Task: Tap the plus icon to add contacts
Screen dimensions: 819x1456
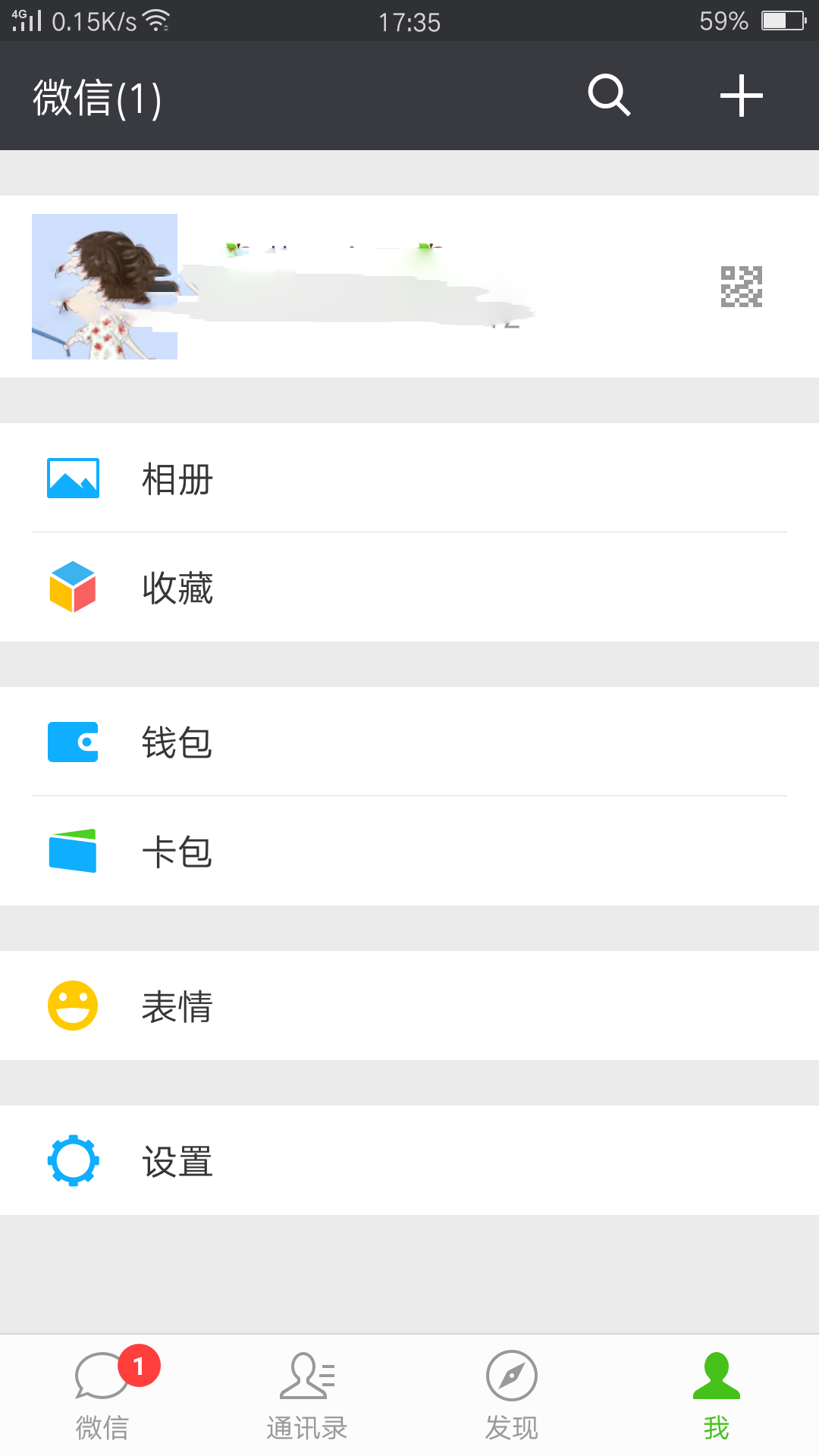Action: [x=739, y=95]
